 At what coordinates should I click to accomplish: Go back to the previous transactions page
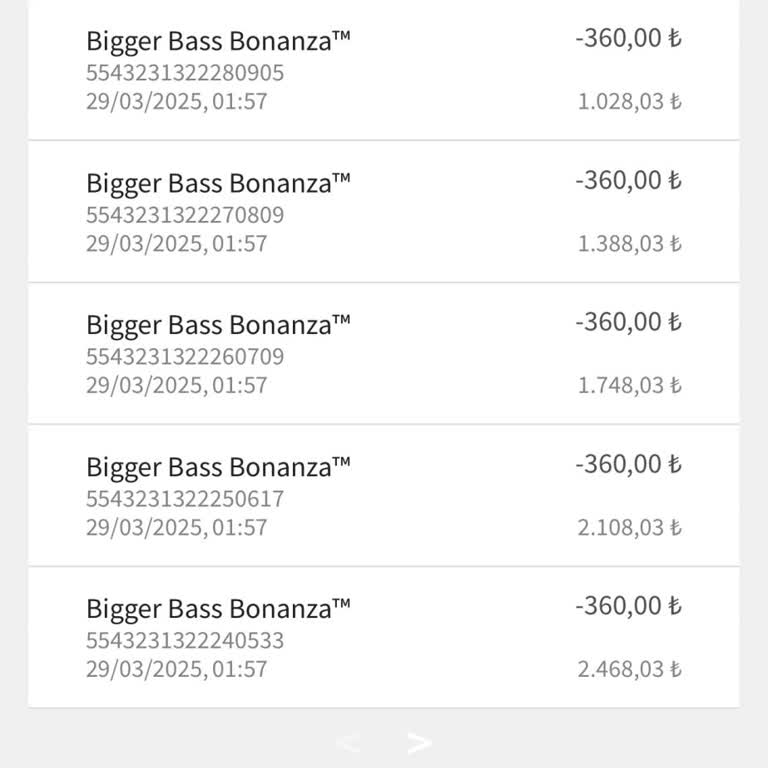pos(348,743)
